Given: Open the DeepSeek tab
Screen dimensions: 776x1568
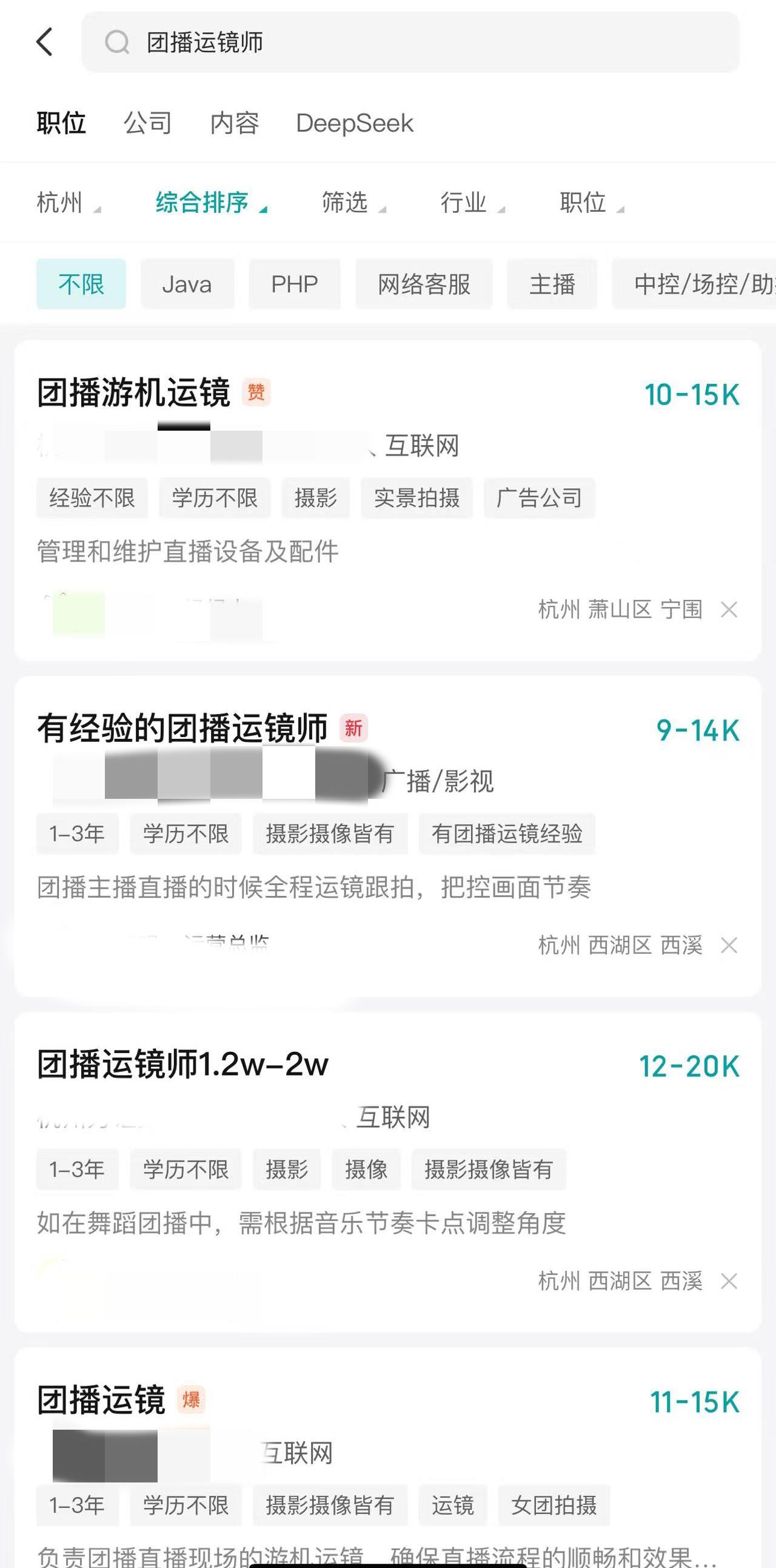Looking at the screenshot, I should (x=355, y=123).
